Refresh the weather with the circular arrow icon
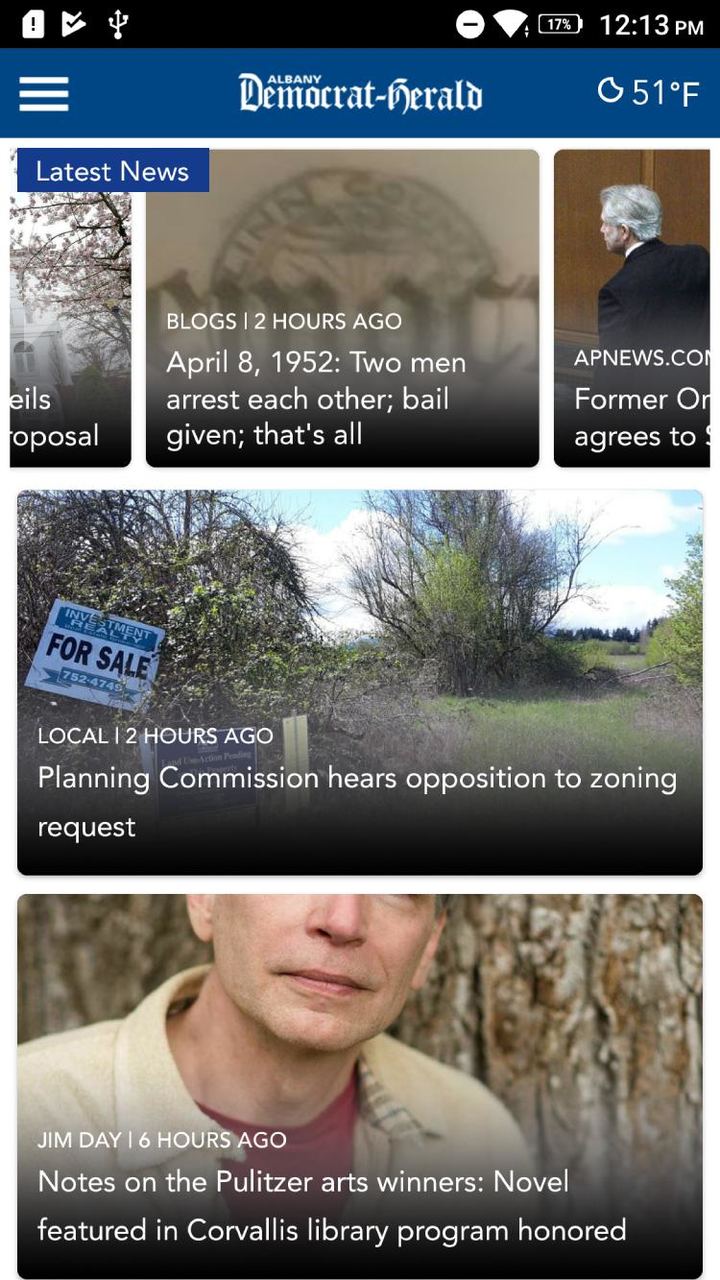Image resolution: width=720 pixels, height=1280 pixels. pyautogui.click(x=612, y=90)
